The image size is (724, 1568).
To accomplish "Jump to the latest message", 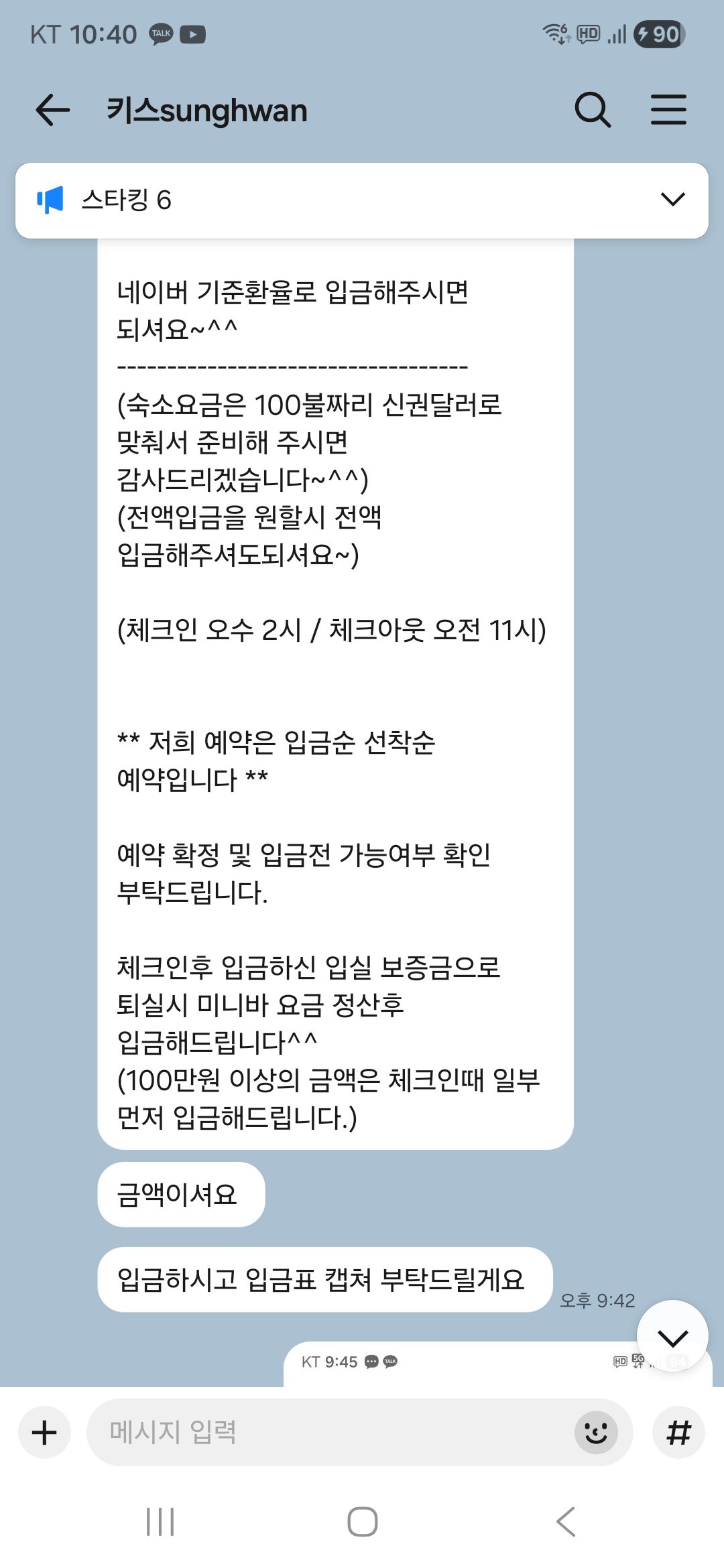I will pos(672,1337).
